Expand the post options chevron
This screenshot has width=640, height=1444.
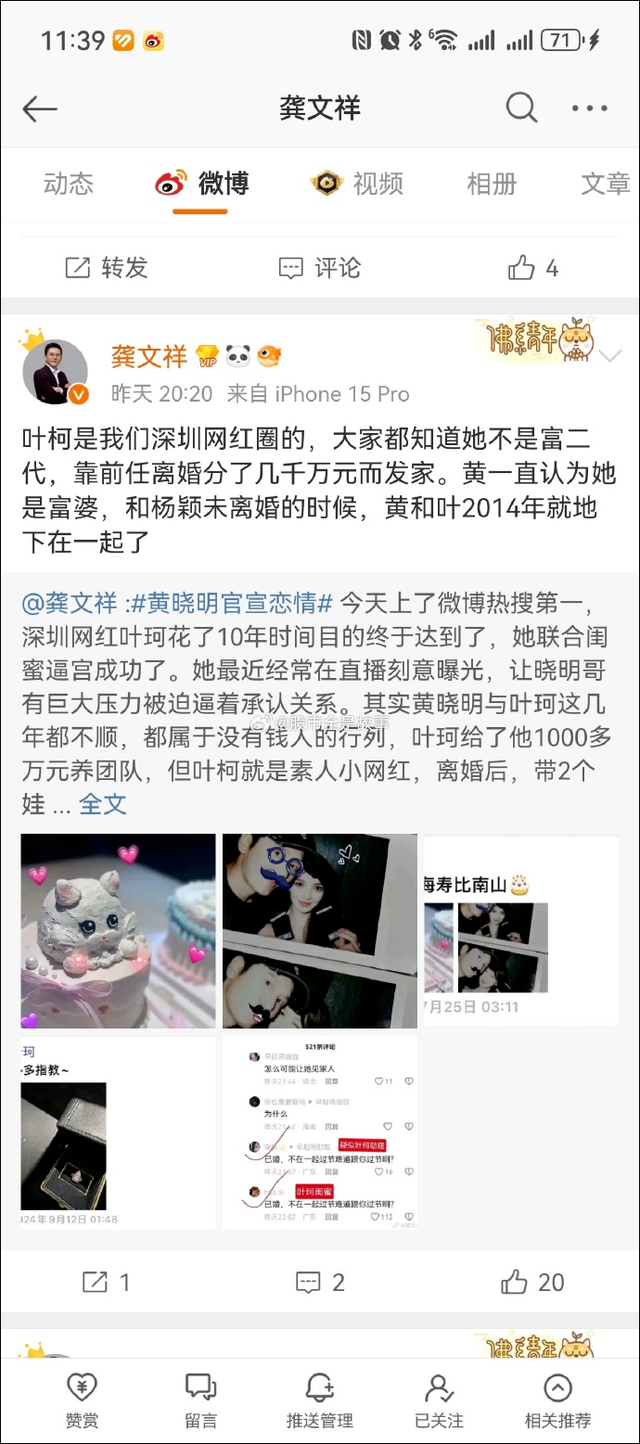pyautogui.click(x=609, y=357)
